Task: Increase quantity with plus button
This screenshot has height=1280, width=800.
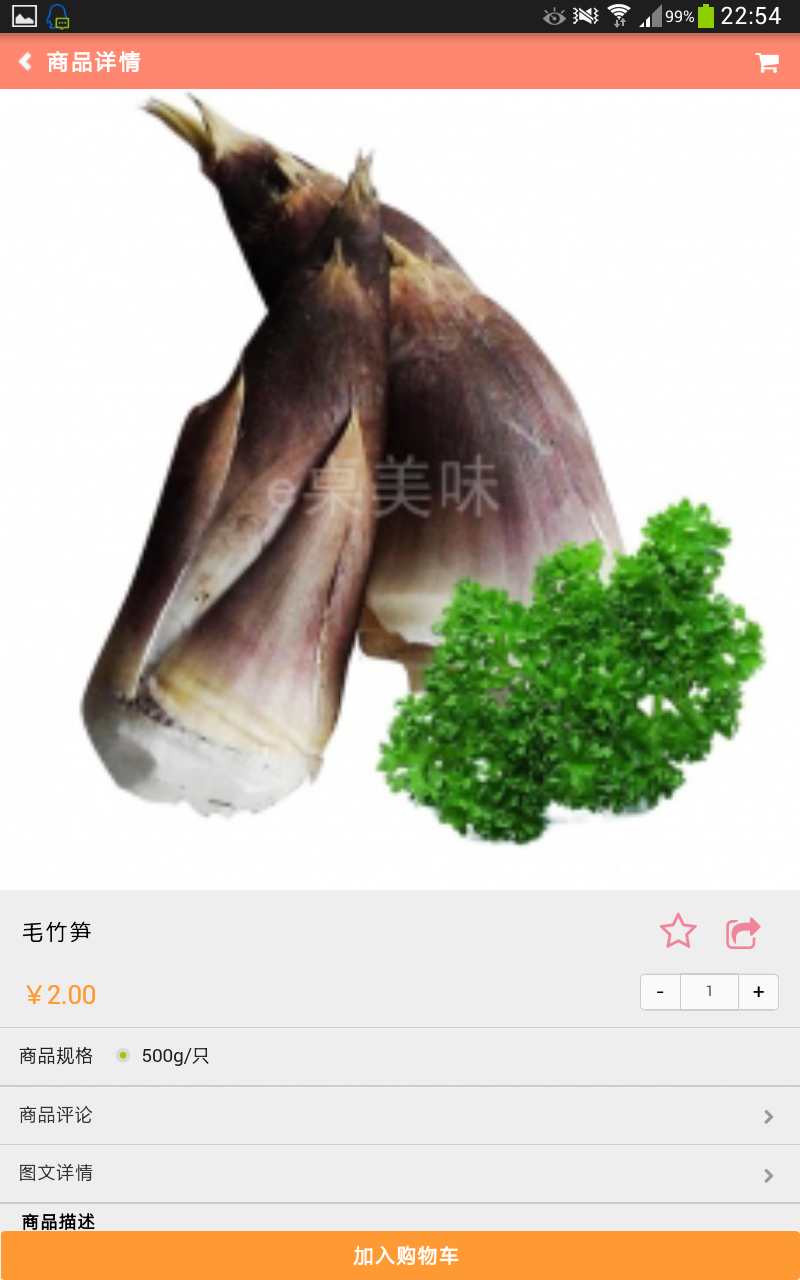Action: pyautogui.click(x=758, y=992)
